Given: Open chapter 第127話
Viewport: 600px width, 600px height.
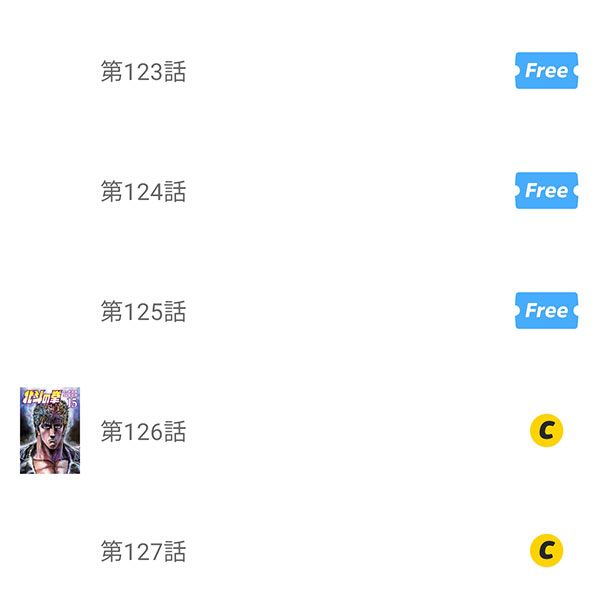Looking at the screenshot, I should click(143, 552).
